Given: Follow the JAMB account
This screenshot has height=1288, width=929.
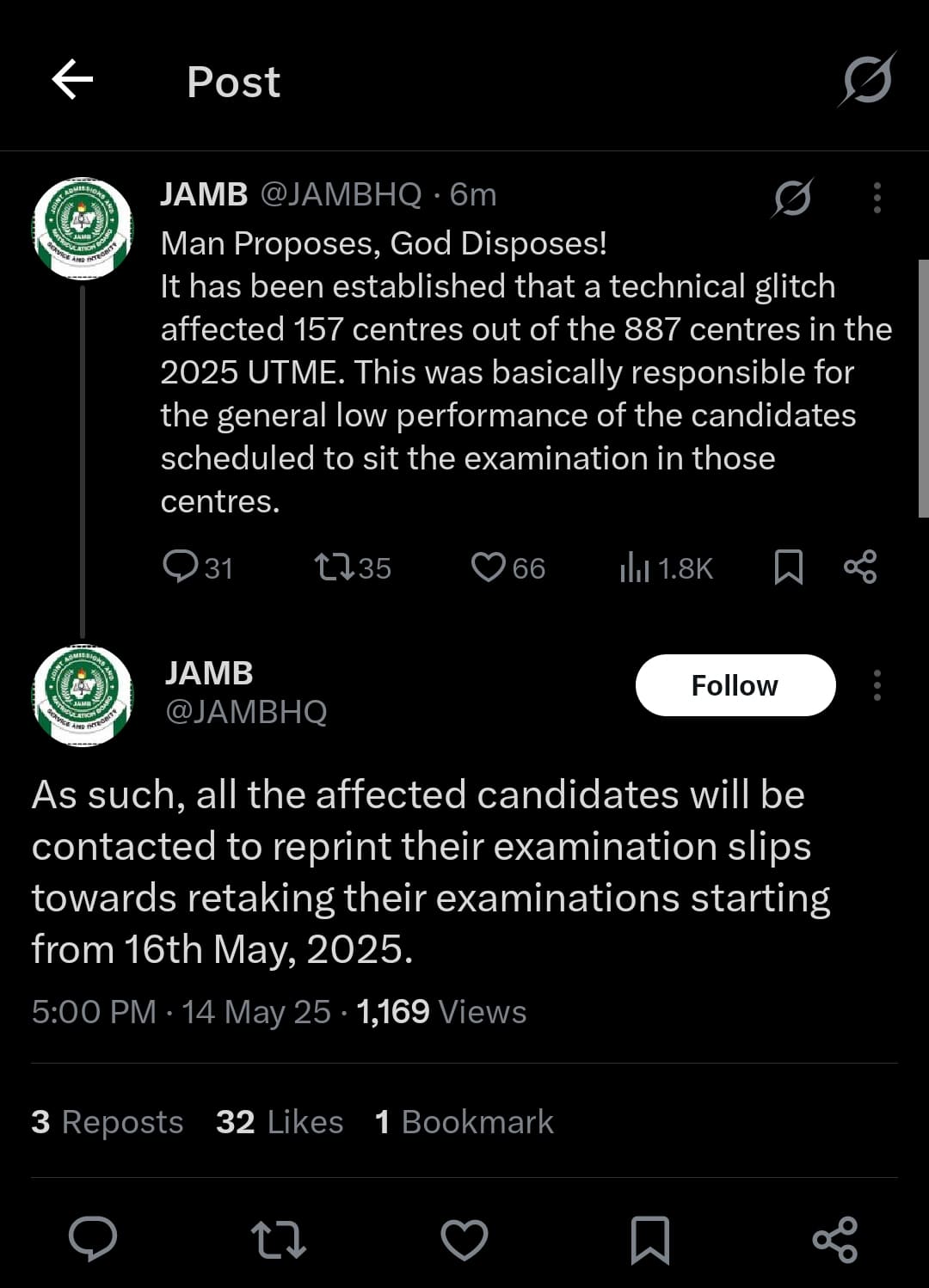Looking at the screenshot, I should coord(735,685).
